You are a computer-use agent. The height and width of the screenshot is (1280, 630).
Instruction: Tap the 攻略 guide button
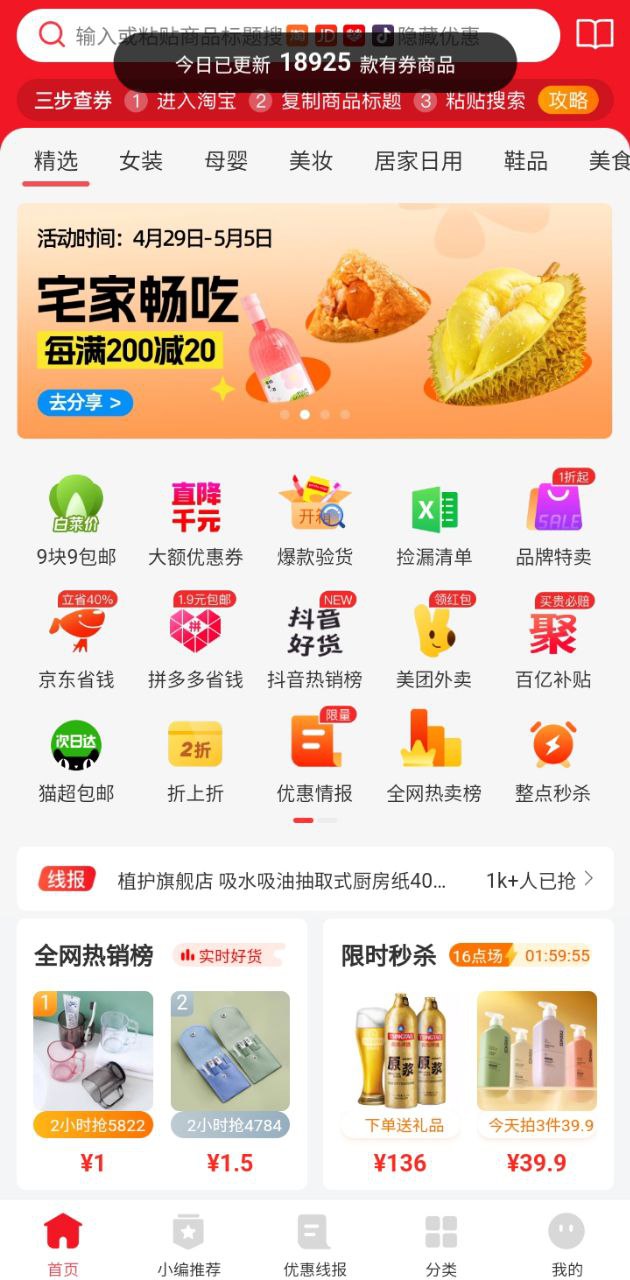pos(568,100)
